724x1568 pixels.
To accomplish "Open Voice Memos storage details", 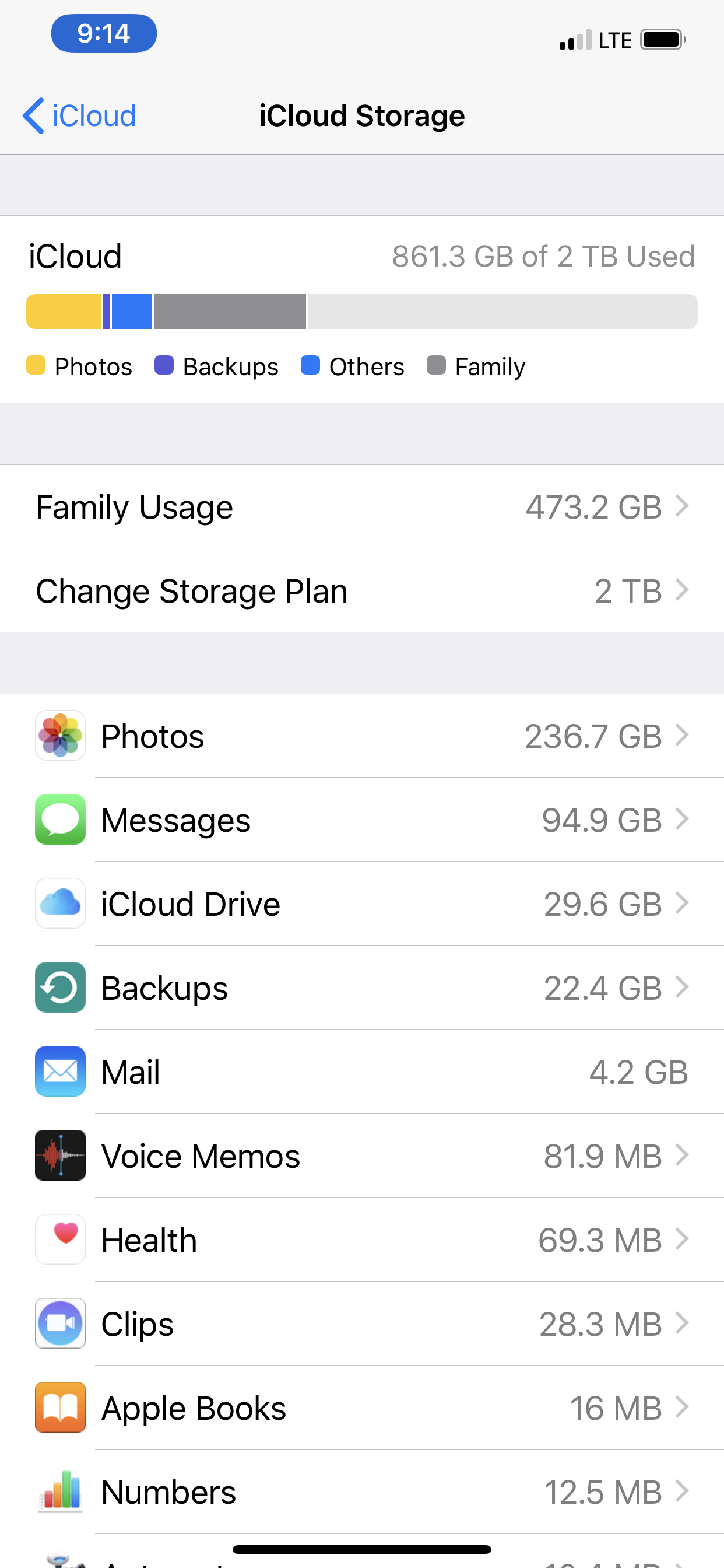I will tap(362, 1156).
